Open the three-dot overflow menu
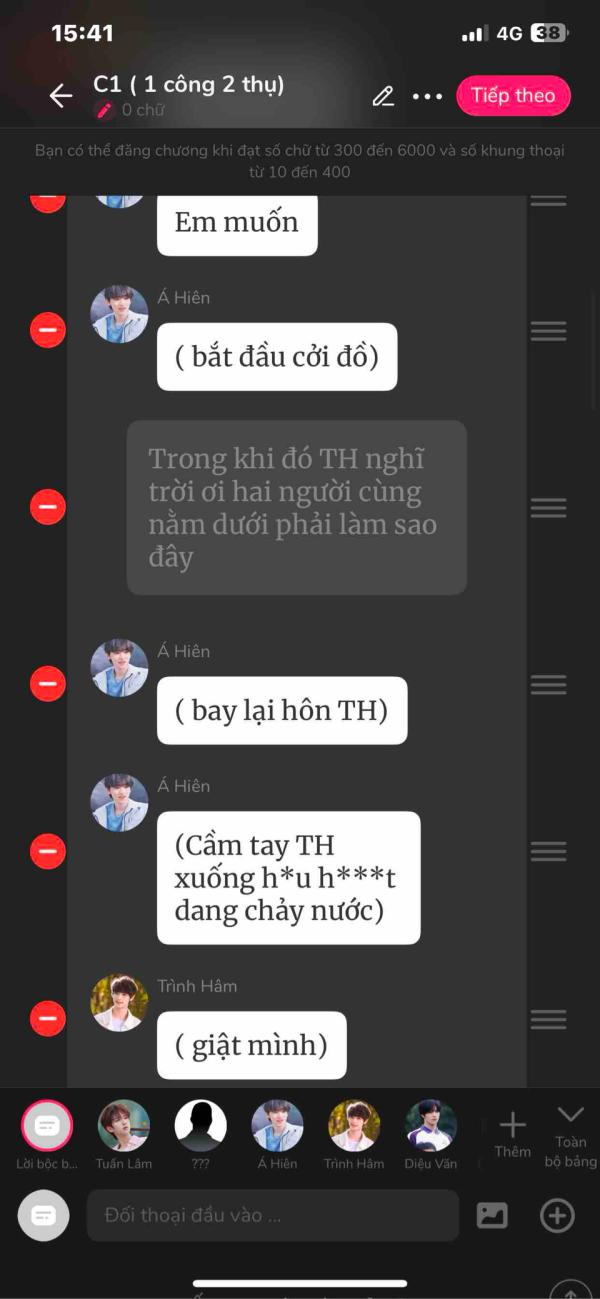The image size is (600, 1299). (x=427, y=97)
